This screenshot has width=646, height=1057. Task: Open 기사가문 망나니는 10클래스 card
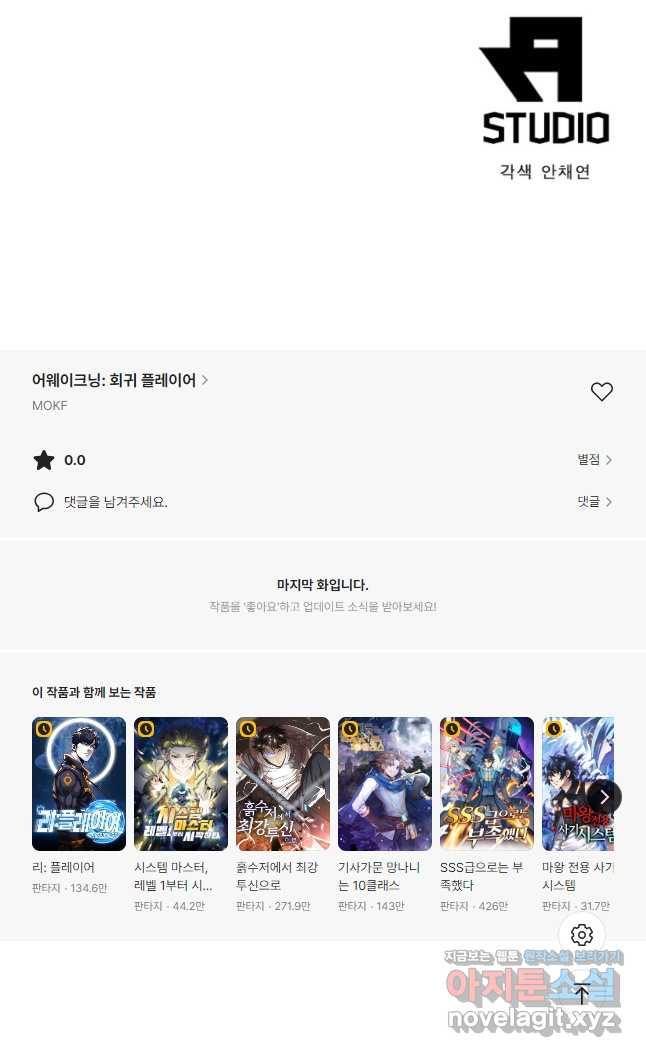(x=385, y=784)
